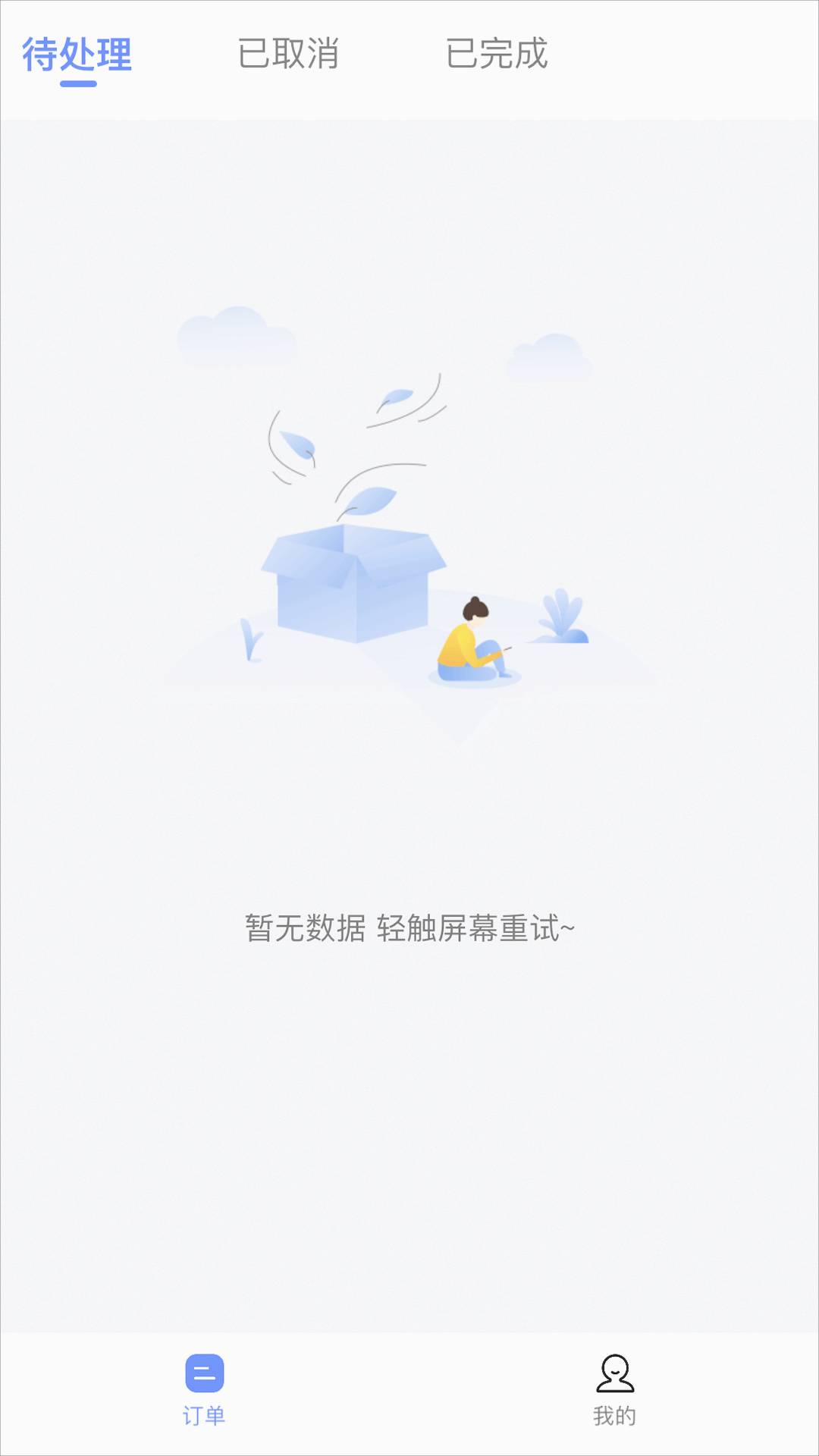Screen dimensions: 819x1456
Task: Tap the blue plant in the empty-state graphic
Action: click(563, 614)
